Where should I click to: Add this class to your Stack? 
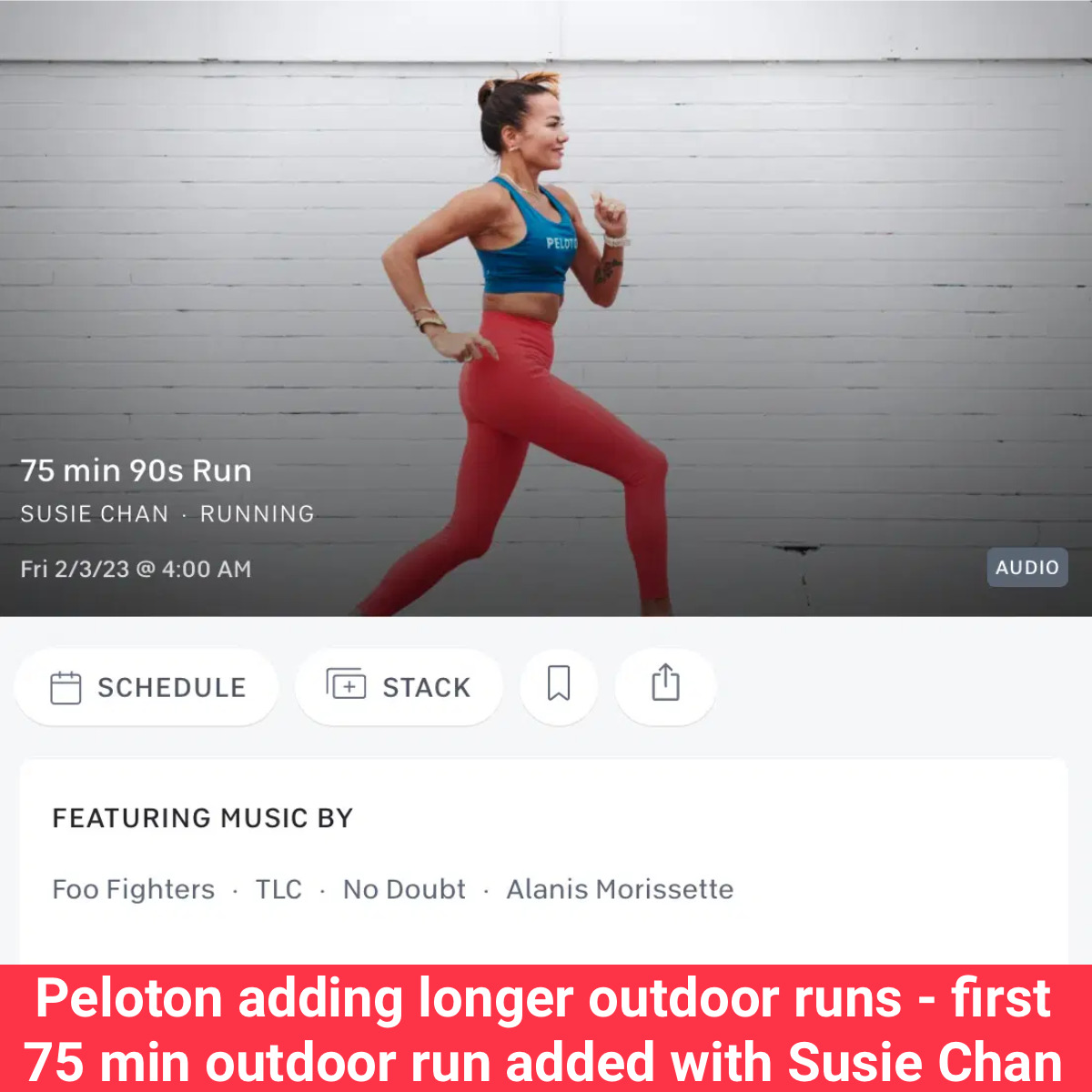[399, 687]
